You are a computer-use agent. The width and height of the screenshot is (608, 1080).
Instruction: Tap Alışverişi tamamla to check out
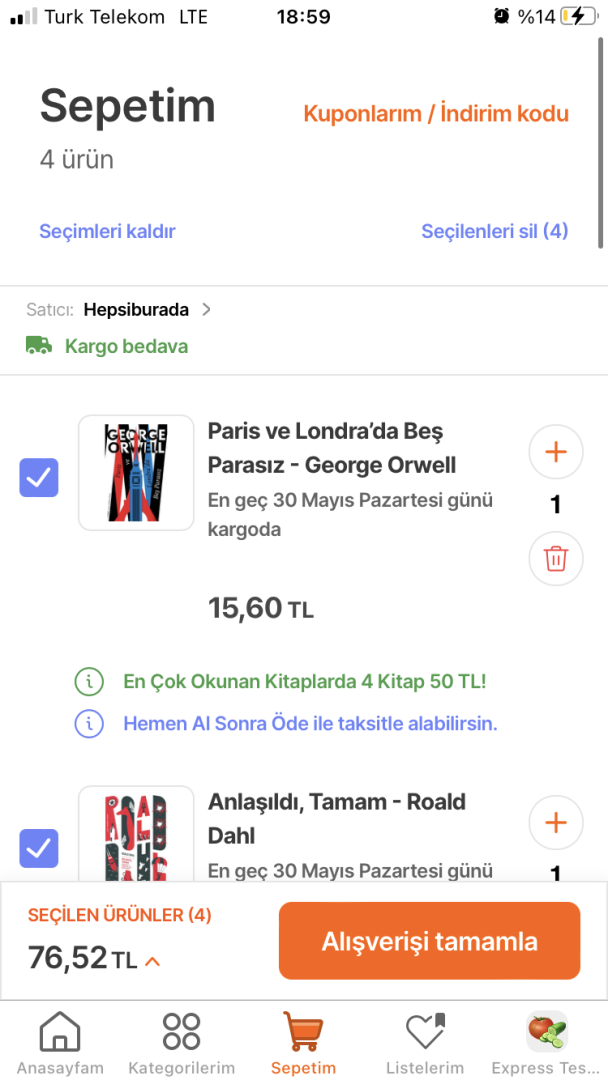tap(429, 941)
